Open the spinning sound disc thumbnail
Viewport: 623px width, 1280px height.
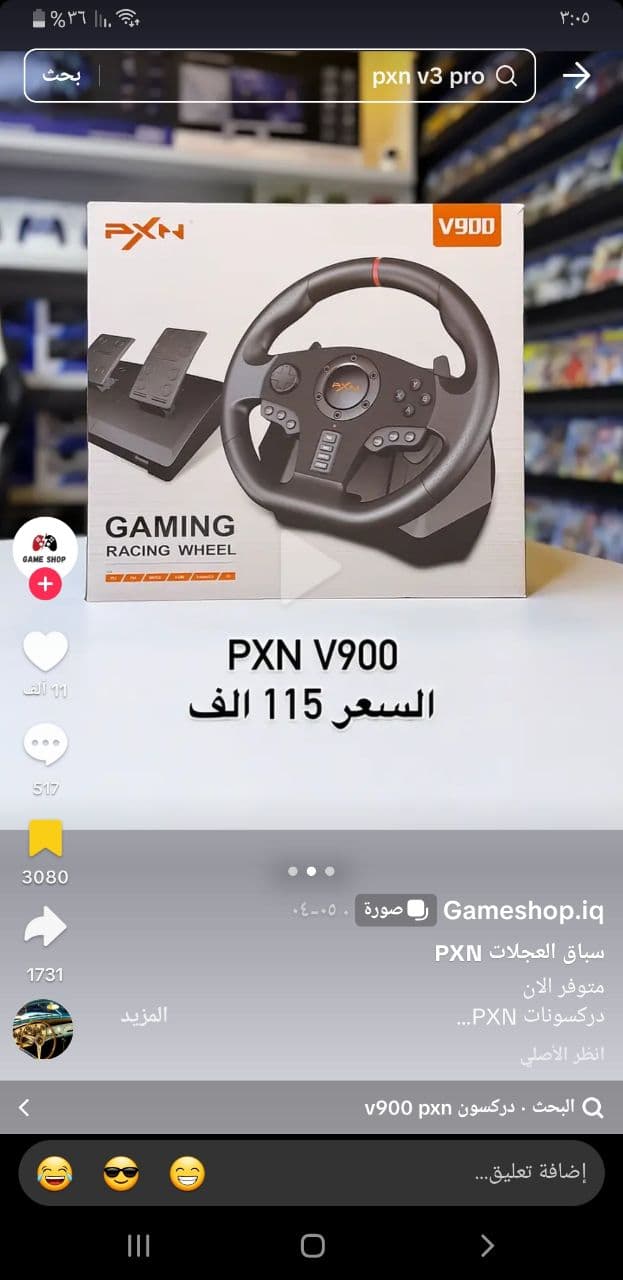pyautogui.click(x=43, y=1028)
